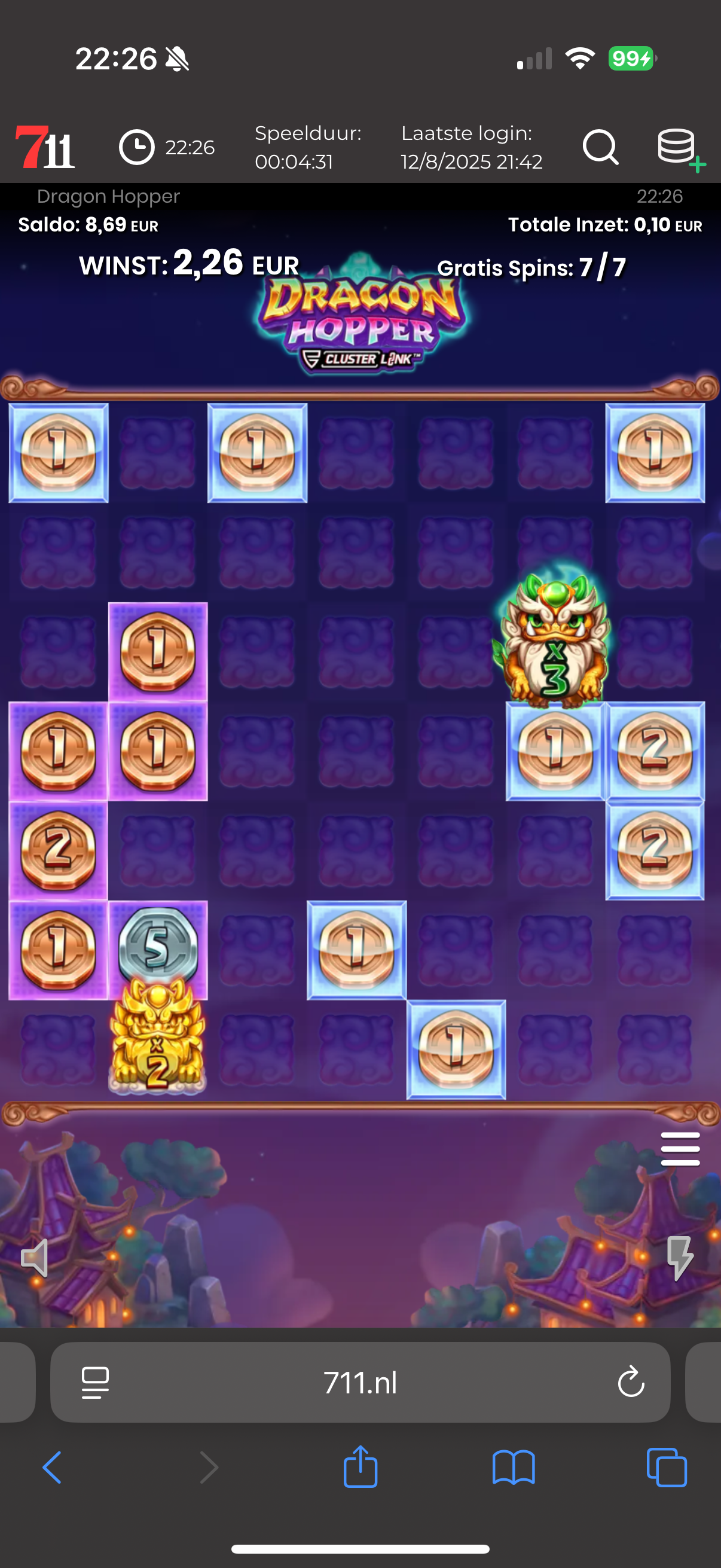Mute the game sound speaker

pyautogui.click(x=35, y=1258)
